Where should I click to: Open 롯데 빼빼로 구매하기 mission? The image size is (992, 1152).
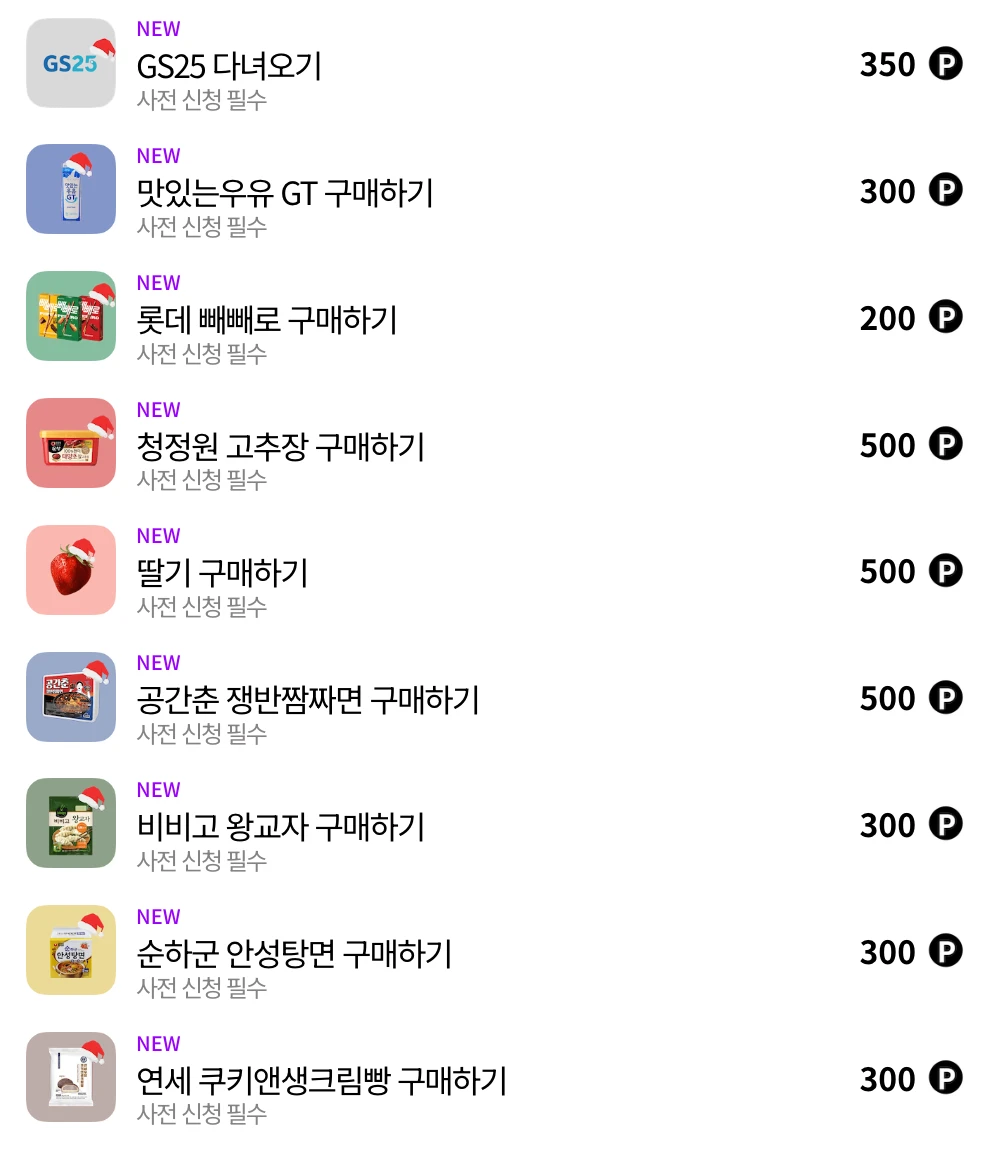pyautogui.click(x=267, y=319)
